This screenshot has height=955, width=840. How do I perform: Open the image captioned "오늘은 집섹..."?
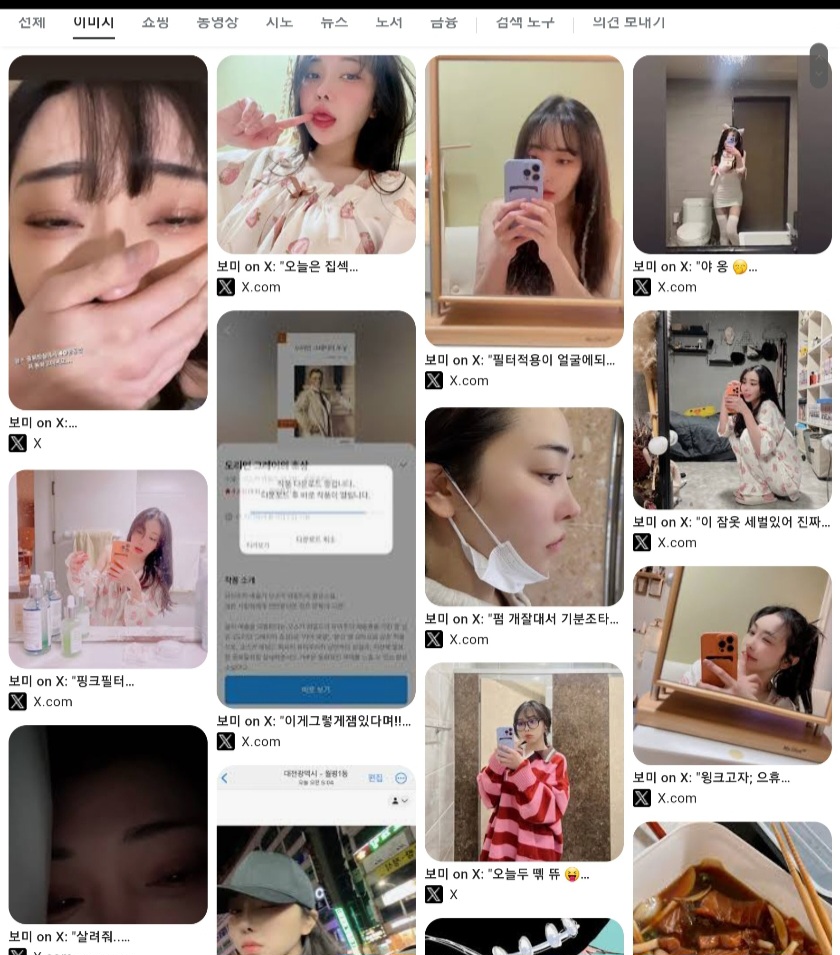tap(316, 154)
